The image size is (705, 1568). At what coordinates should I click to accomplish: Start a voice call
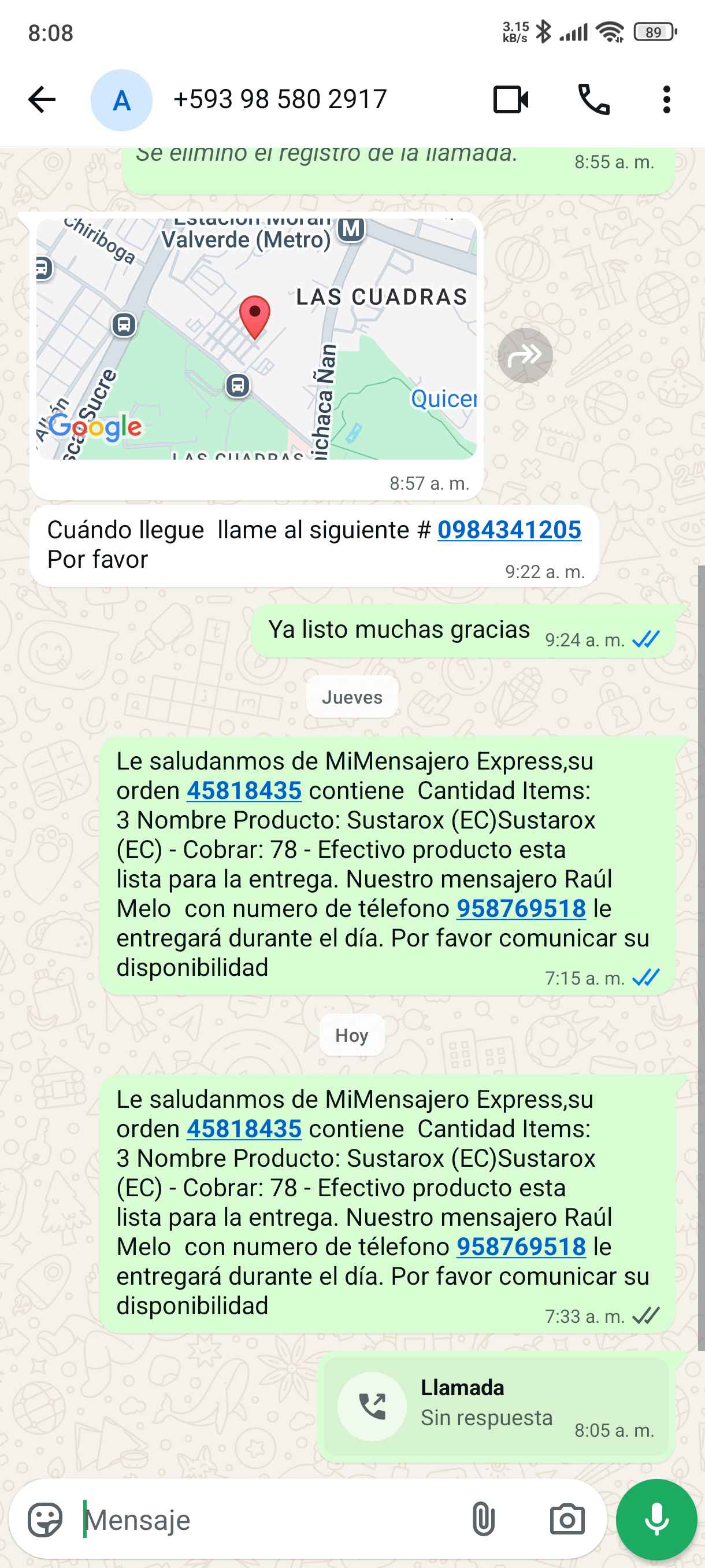[x=593, y=100]
